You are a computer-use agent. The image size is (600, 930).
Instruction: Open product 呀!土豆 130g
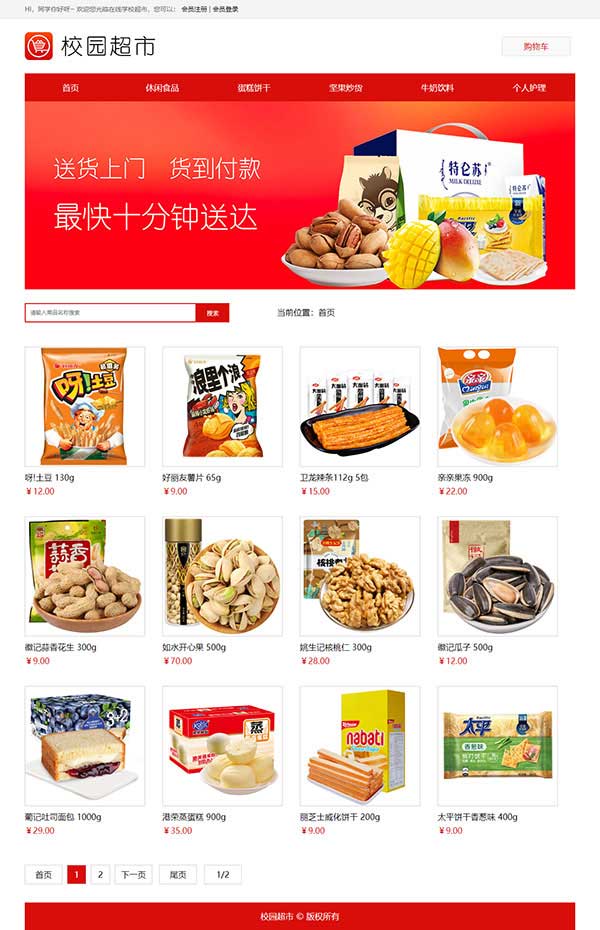point(85,406)
